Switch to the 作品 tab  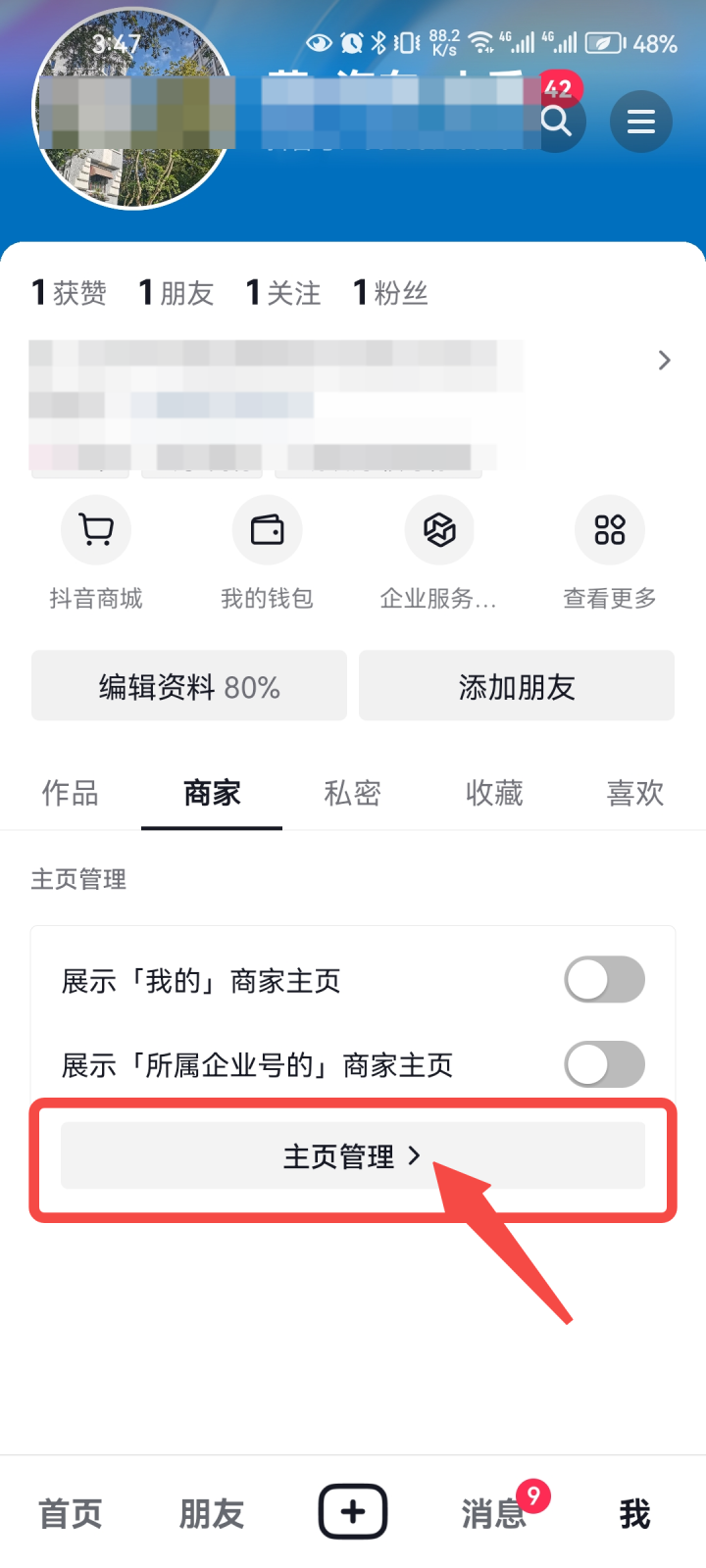pyautogui.click(x=71, y=793)
